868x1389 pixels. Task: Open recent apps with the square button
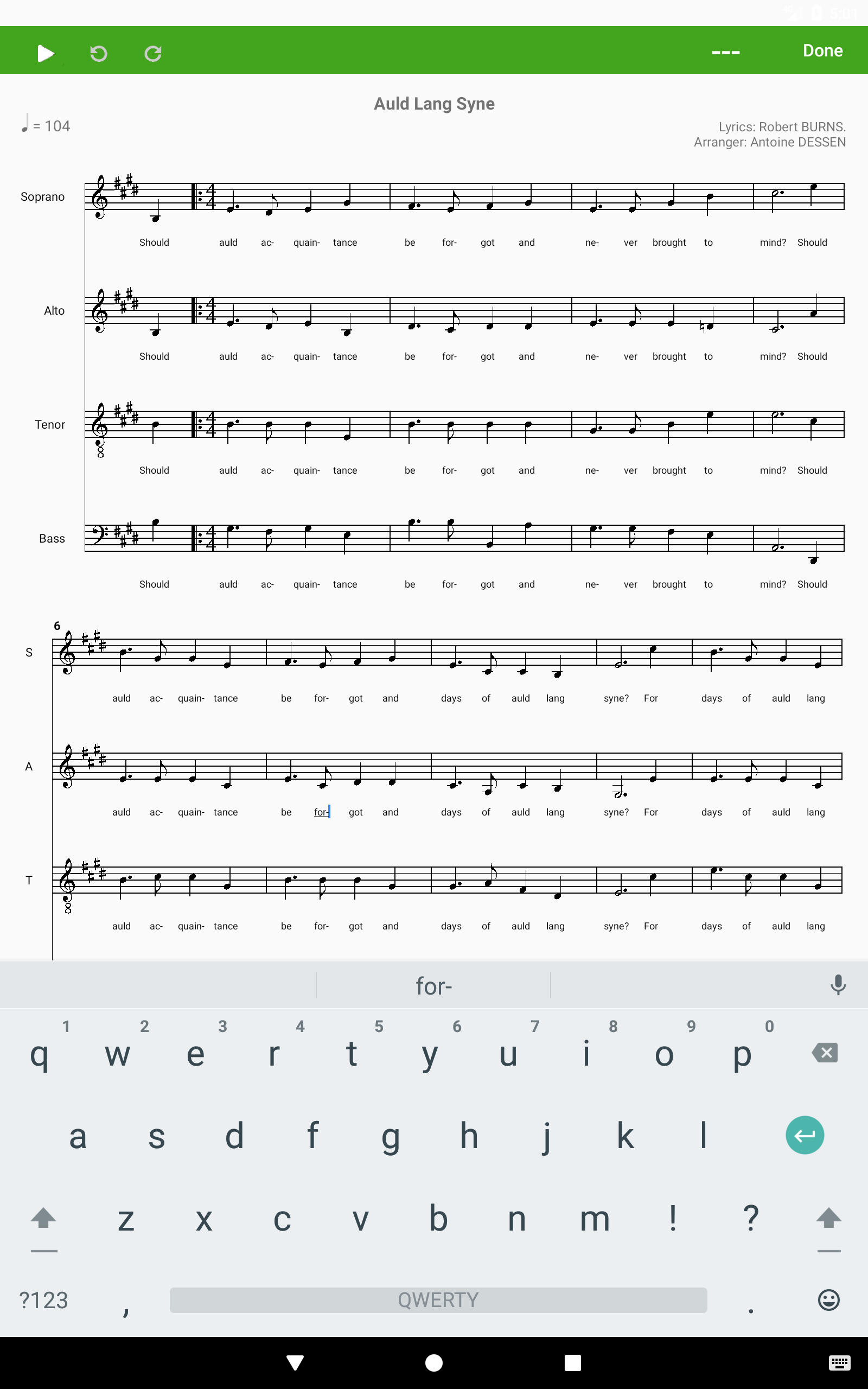coord(572,1361)
